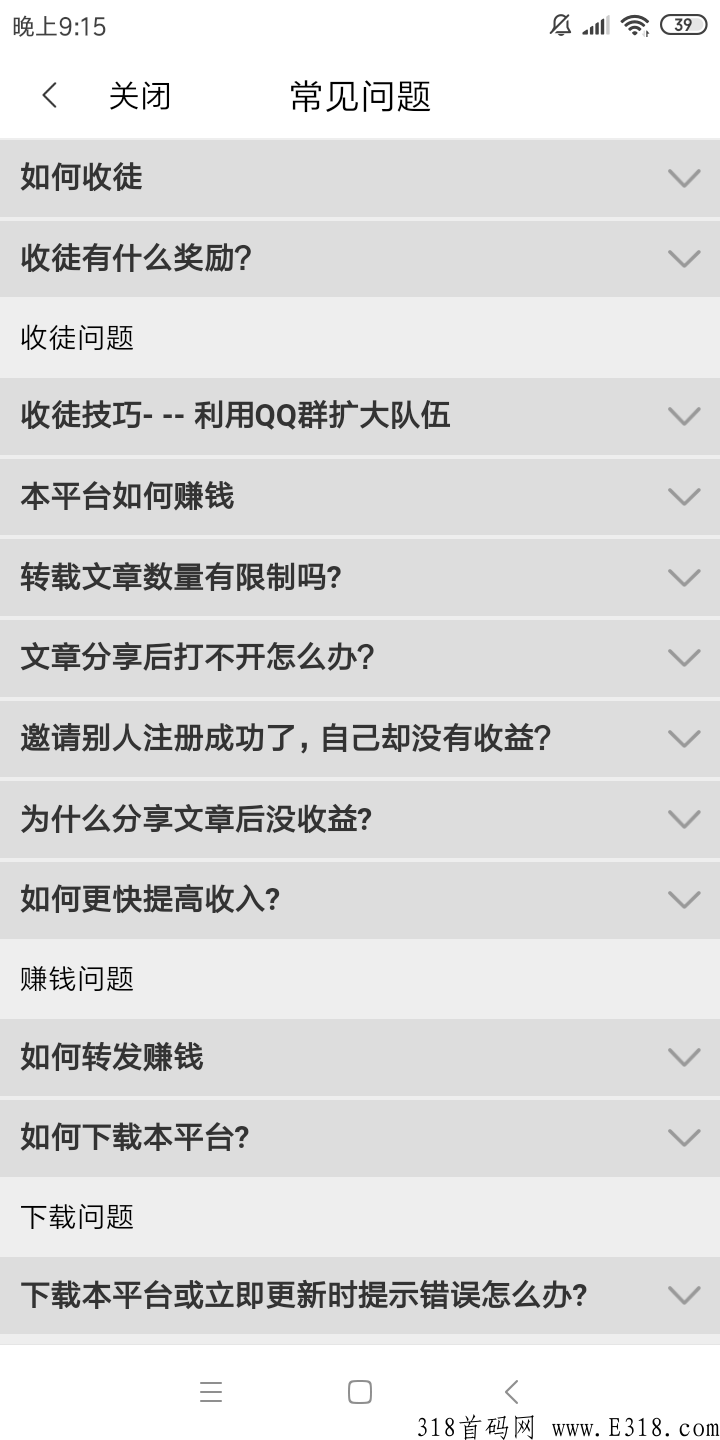Expand 文章分享后打不开怎么办? question

(x=360, y=658)
